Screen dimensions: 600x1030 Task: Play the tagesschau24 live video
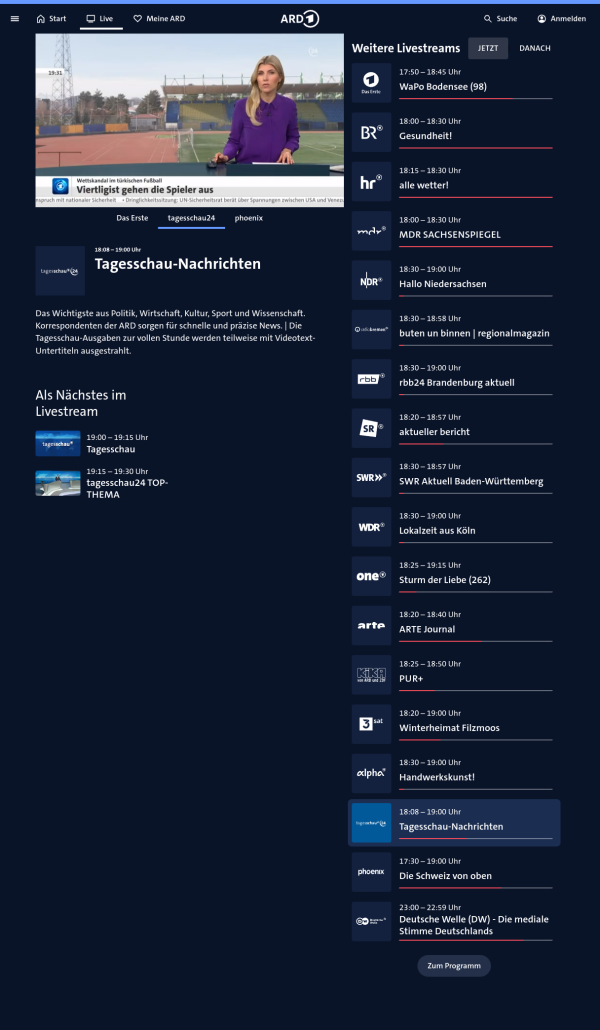tap(190, 120)
